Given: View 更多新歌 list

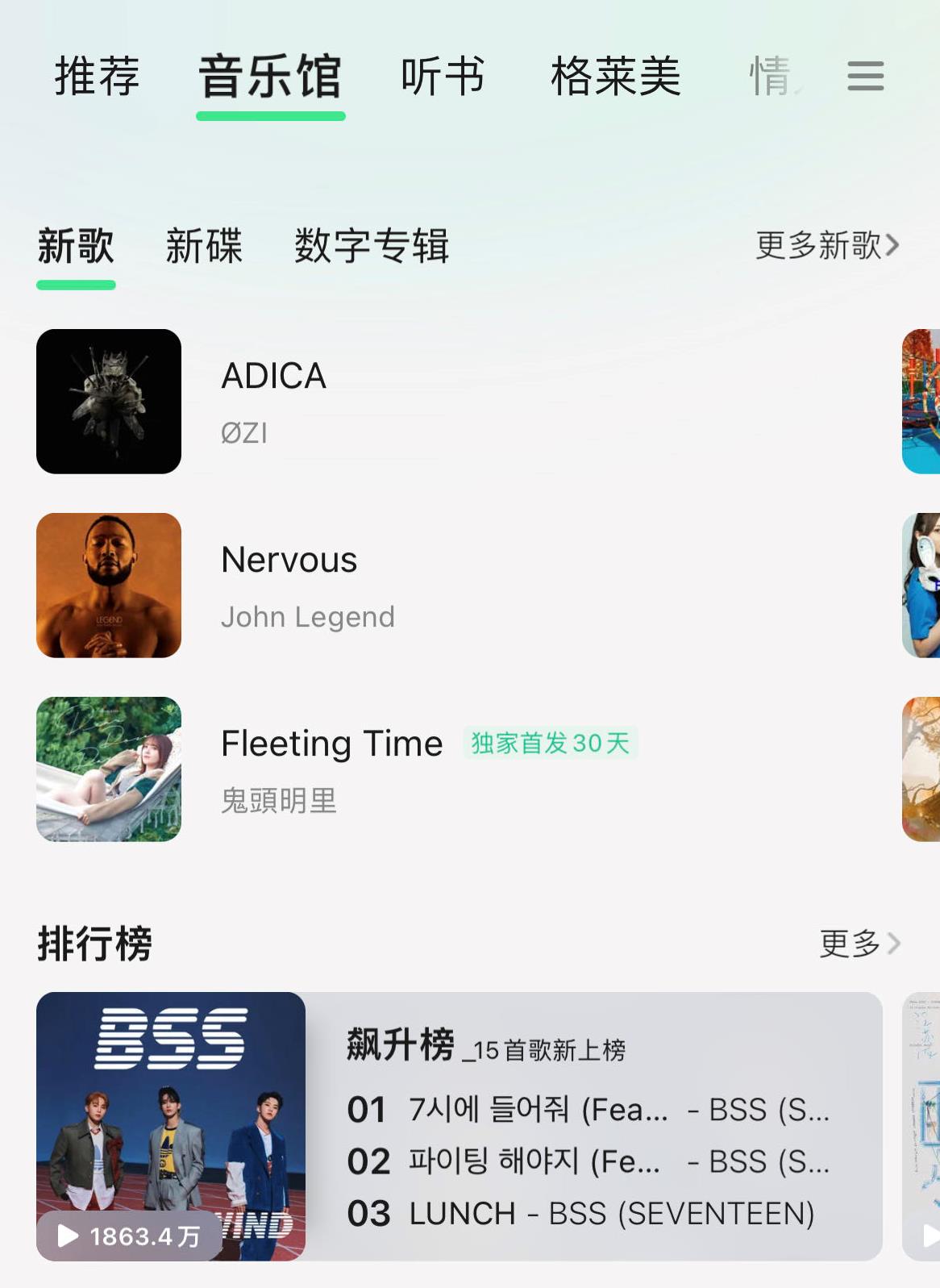Looking at the screenshot, I should pos(826,245).
